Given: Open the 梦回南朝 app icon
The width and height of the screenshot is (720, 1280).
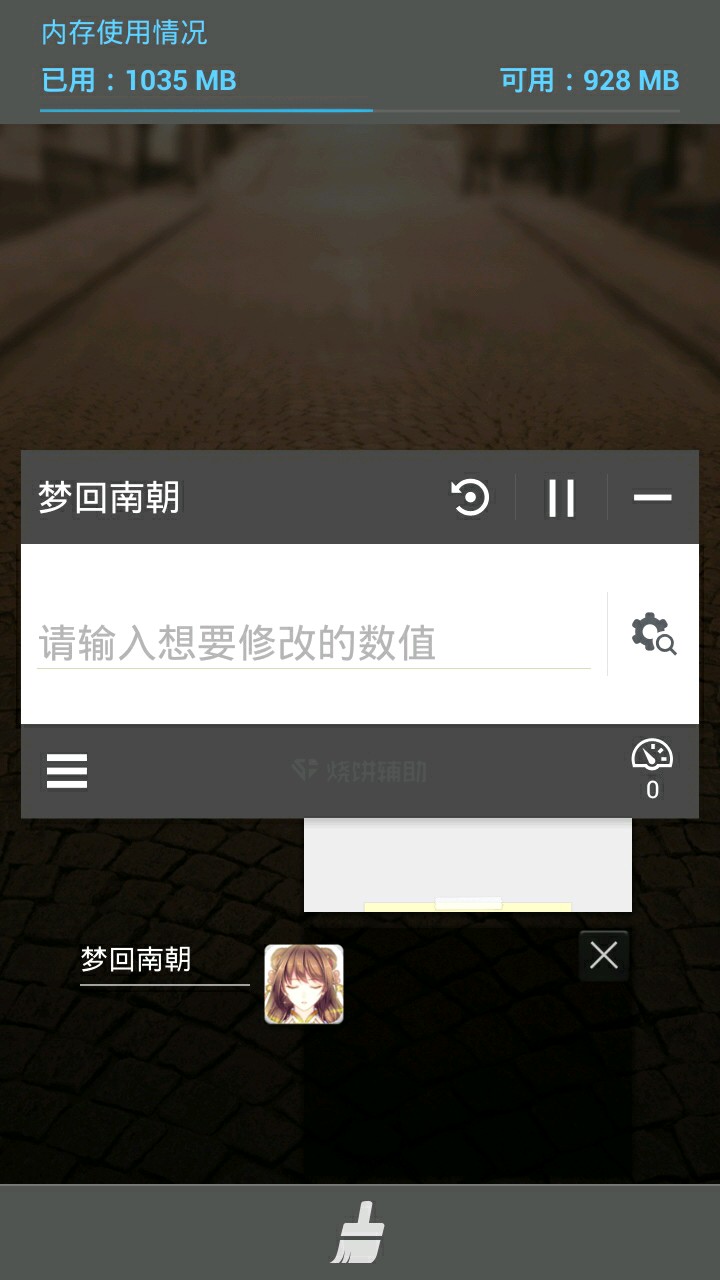Looking at the screenshot, I should [x=304, y=984].
